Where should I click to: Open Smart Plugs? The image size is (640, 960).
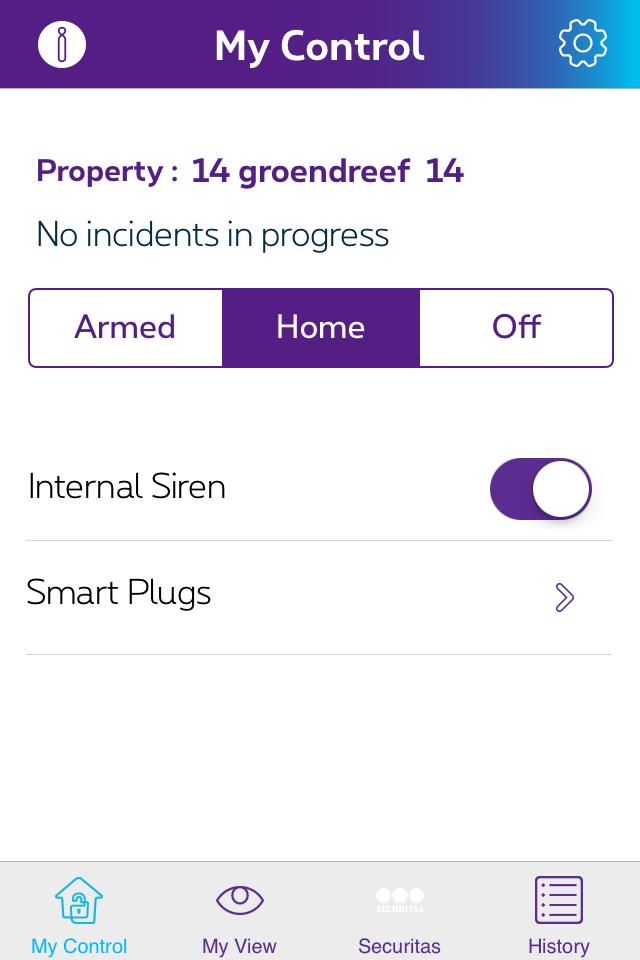point(318,597)
